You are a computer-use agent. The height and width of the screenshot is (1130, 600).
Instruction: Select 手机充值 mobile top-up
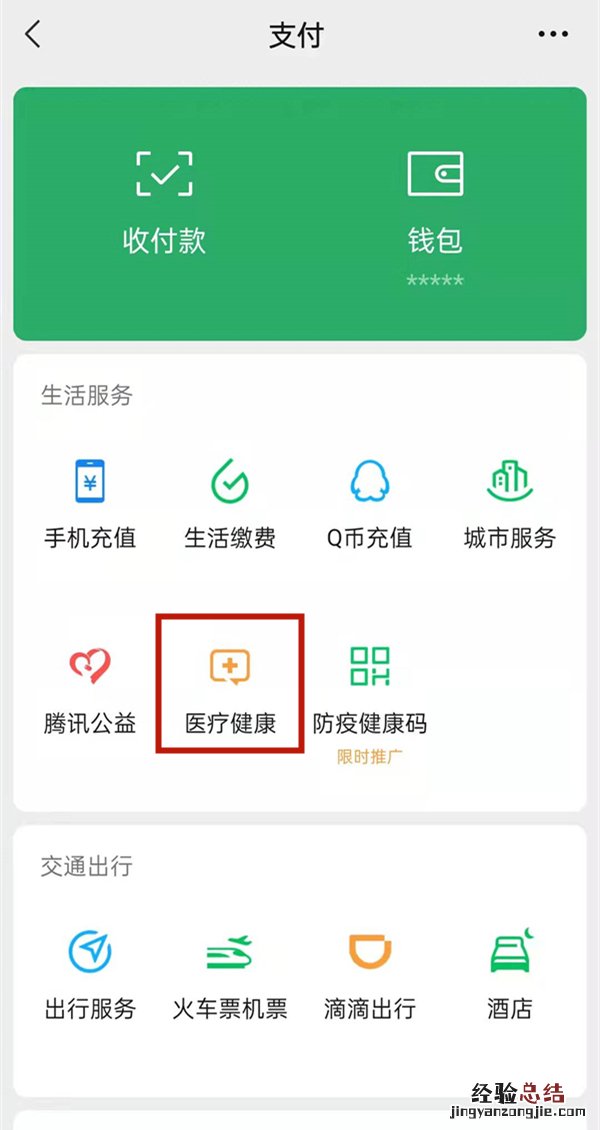coord(90,505)
